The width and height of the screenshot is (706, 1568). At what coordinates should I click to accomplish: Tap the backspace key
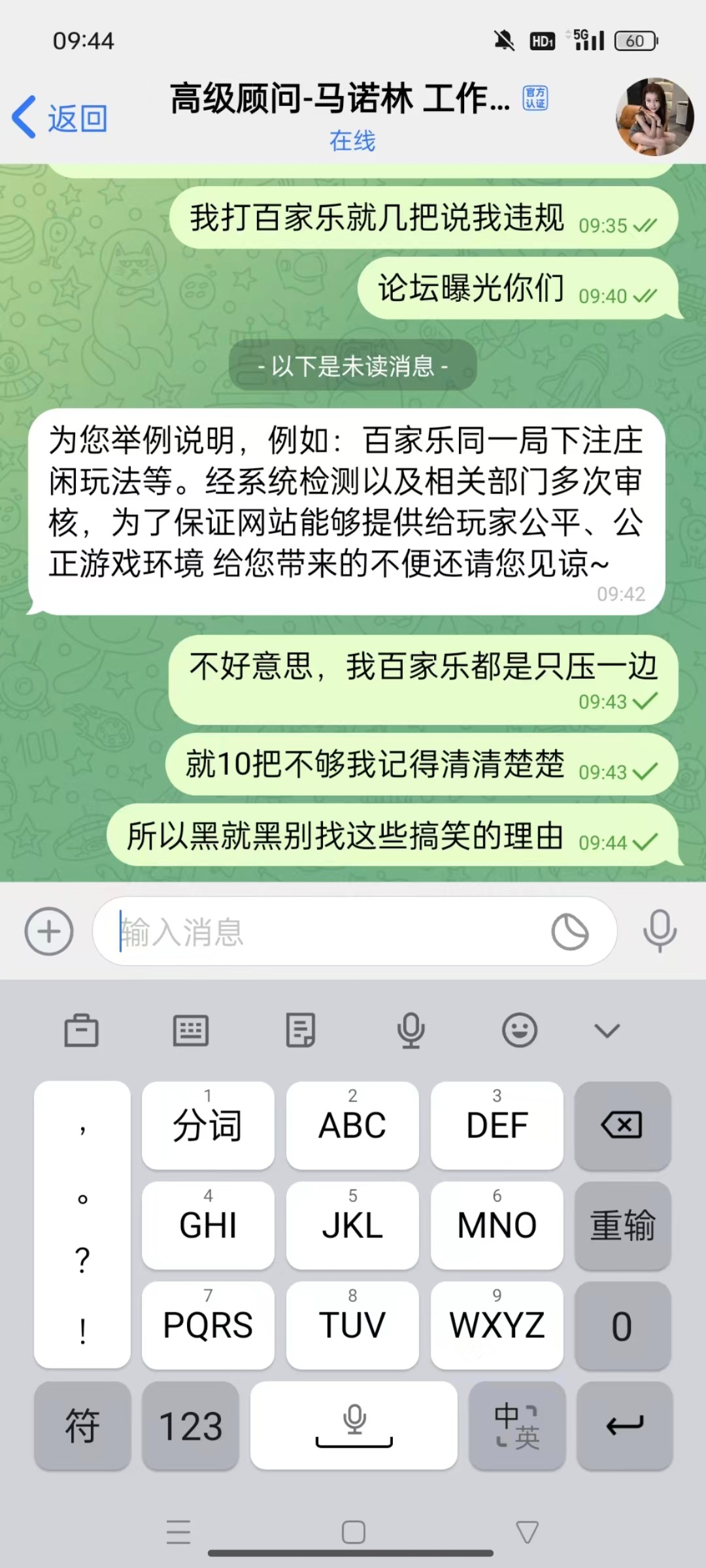click(622, 1125)
